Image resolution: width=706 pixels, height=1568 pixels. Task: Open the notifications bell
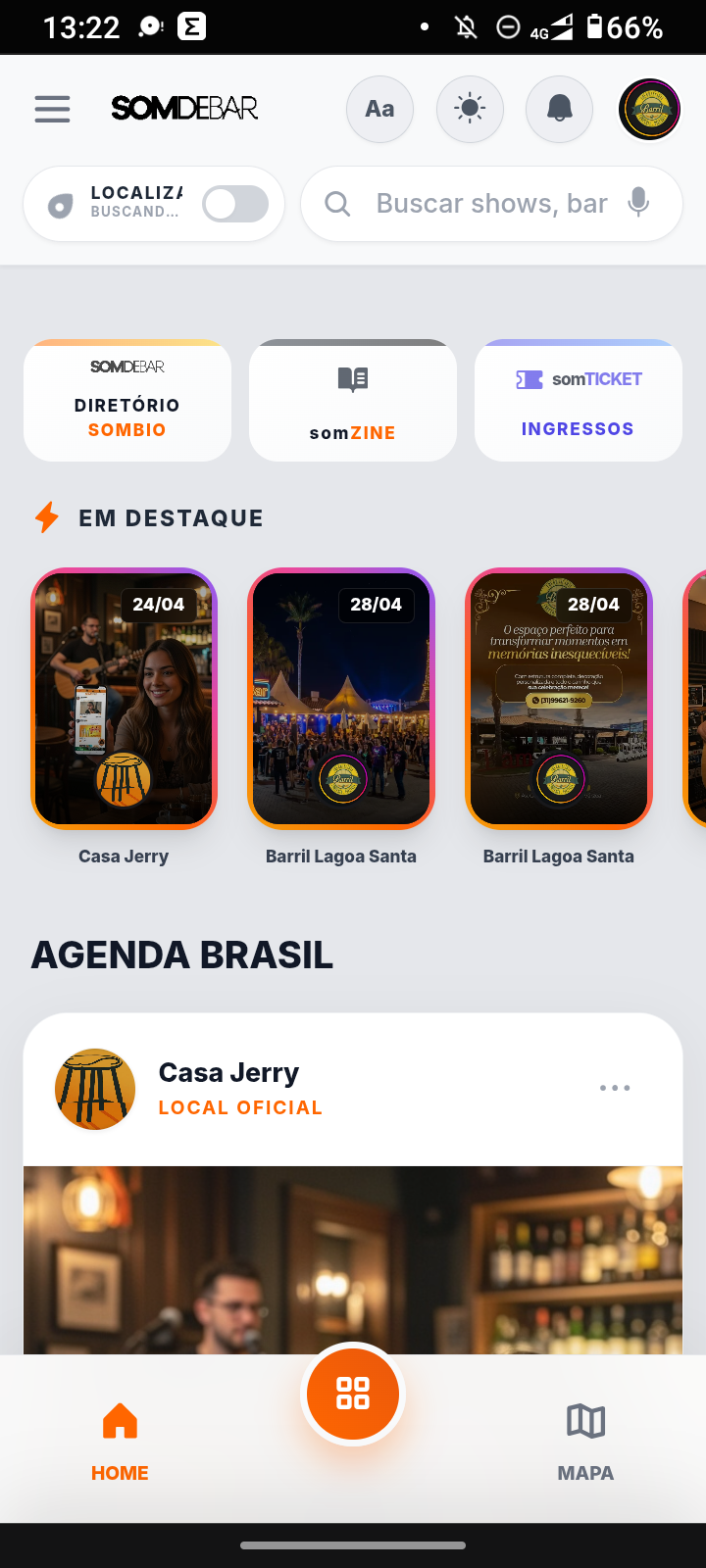click(x=560, y=109)
